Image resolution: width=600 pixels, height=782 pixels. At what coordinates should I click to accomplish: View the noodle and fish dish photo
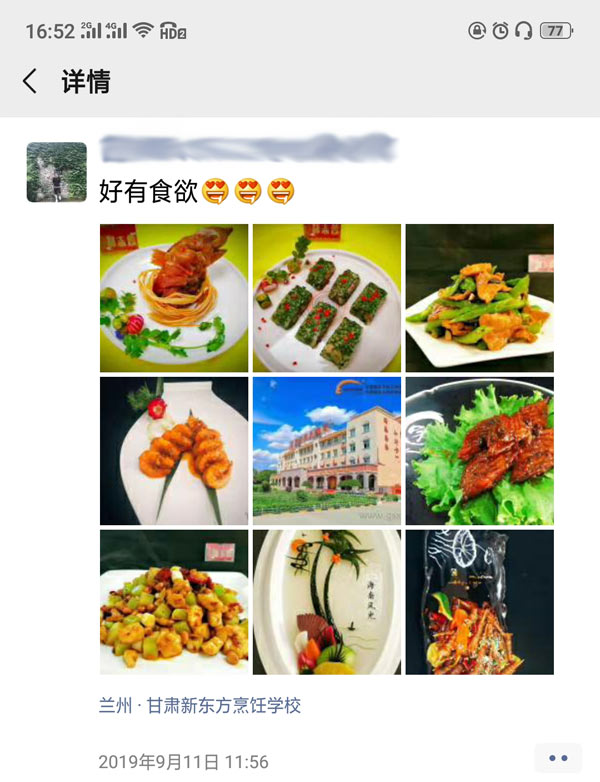pos(174,298)
